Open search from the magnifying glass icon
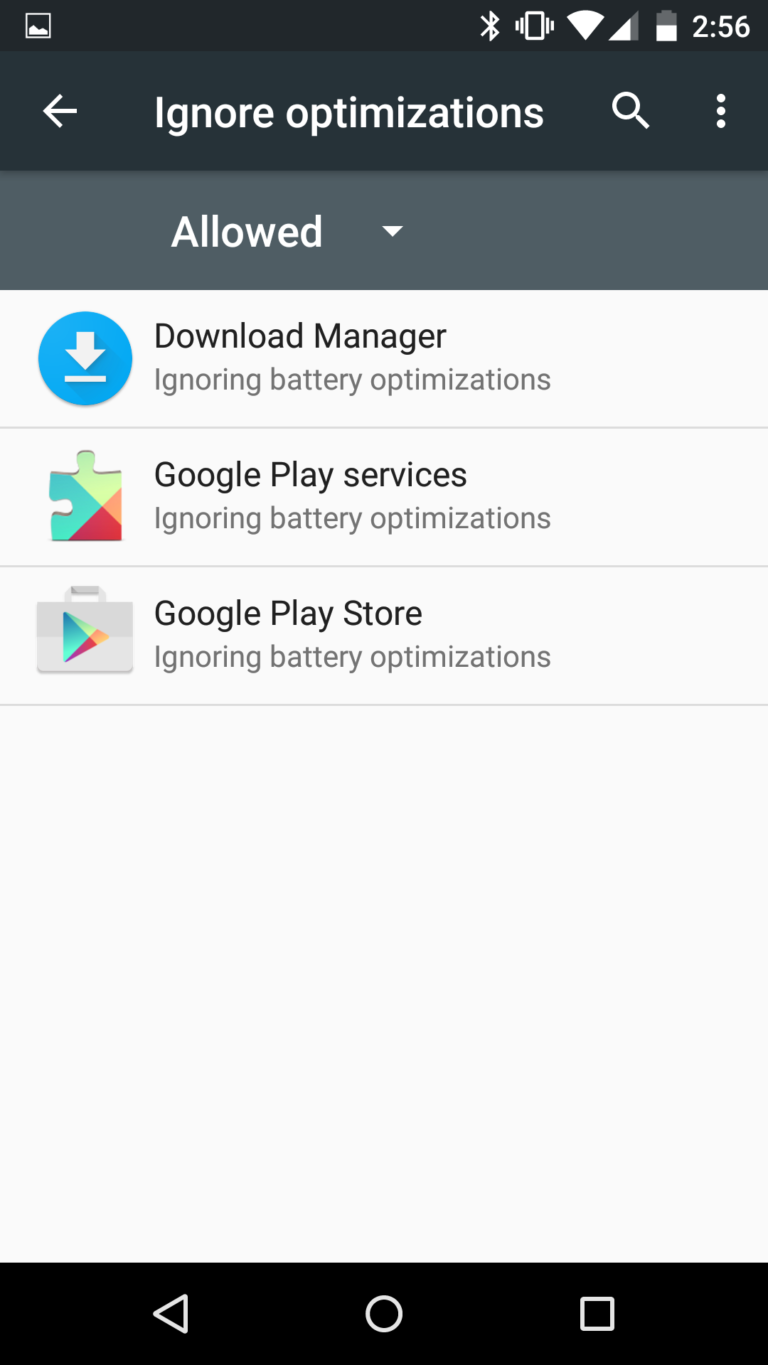The height and width of the screenshot is (1365, 768). coord(631,111)
